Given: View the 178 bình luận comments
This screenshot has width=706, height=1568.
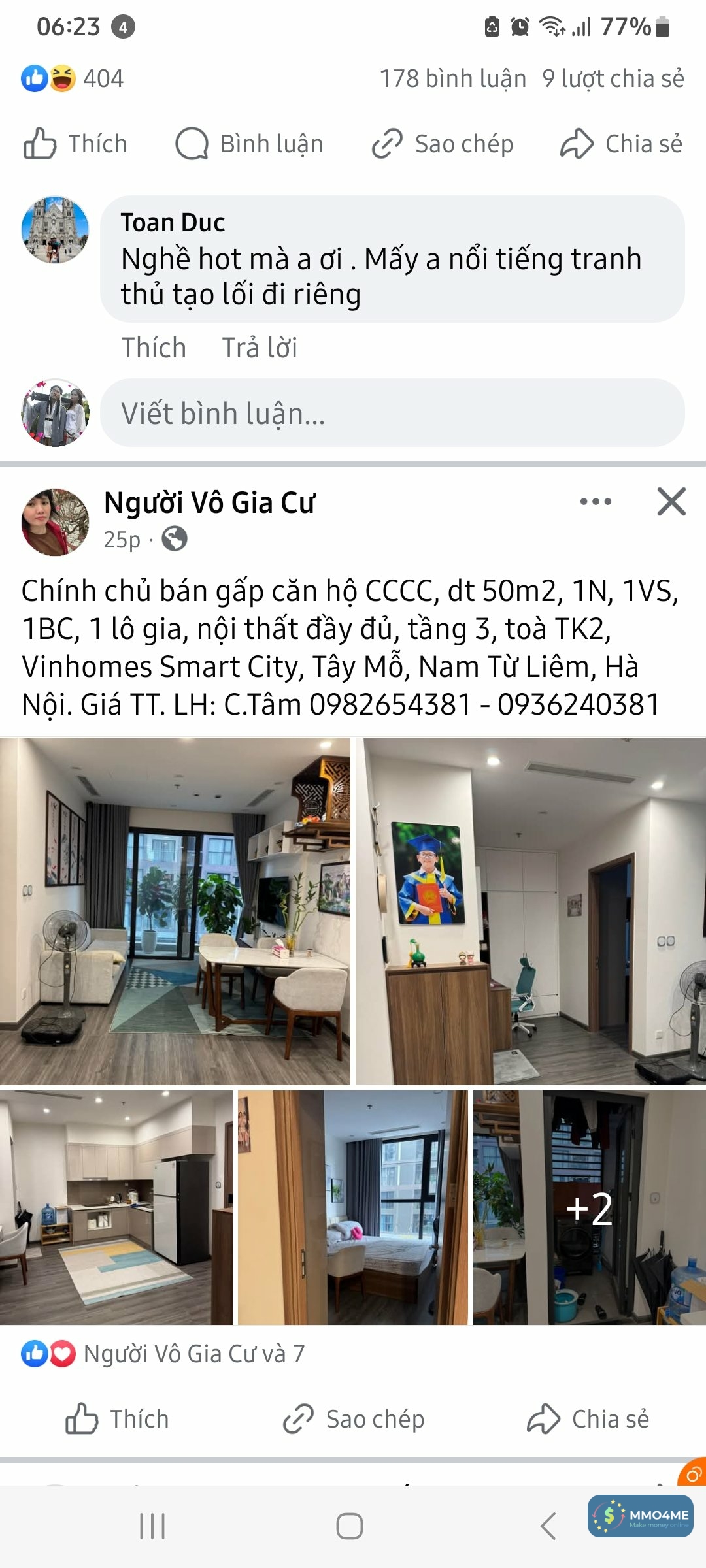Looking at the screenshot, I should 453,78.
